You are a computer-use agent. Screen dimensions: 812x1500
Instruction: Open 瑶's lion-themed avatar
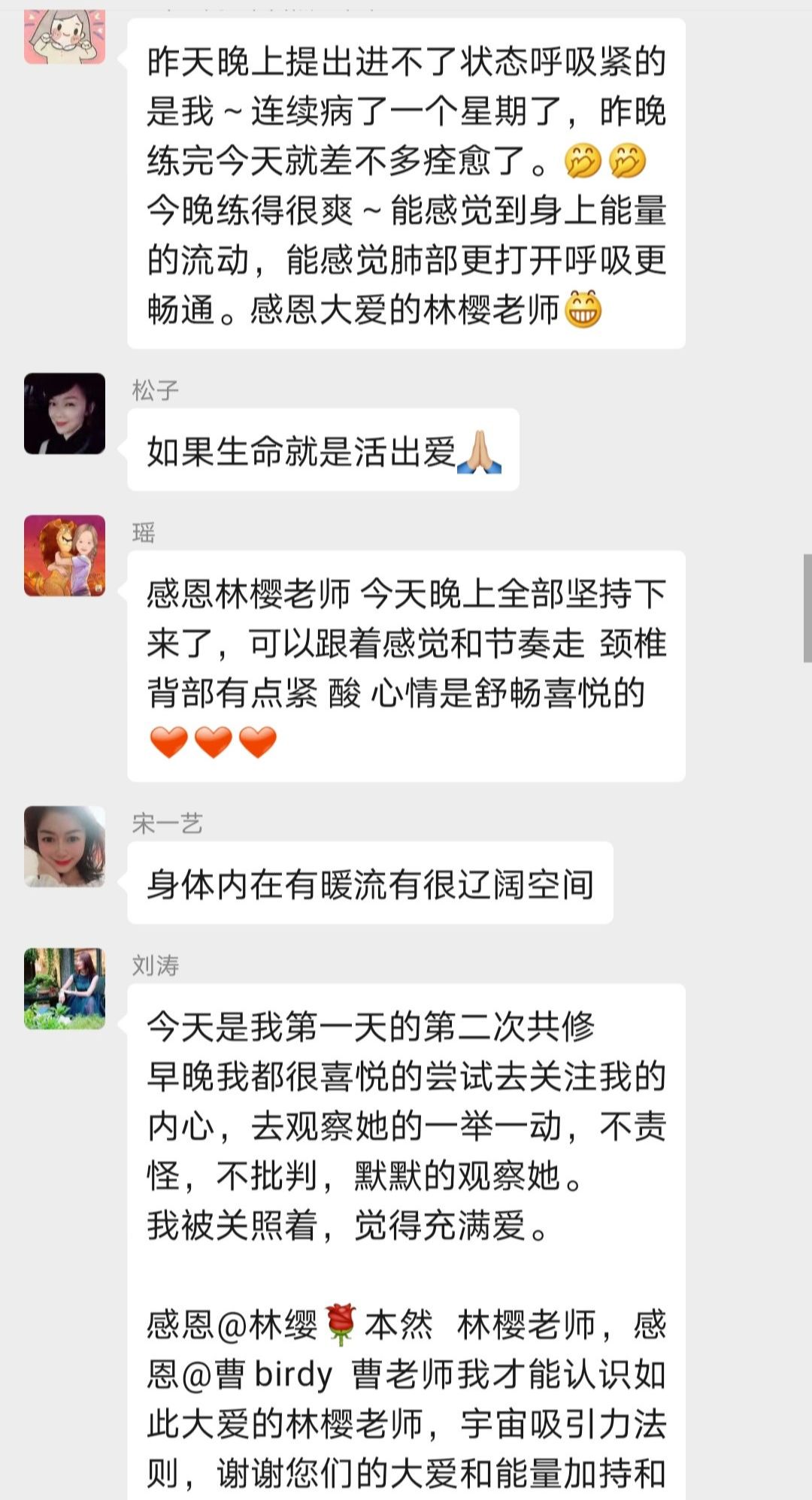coord(64,558)
